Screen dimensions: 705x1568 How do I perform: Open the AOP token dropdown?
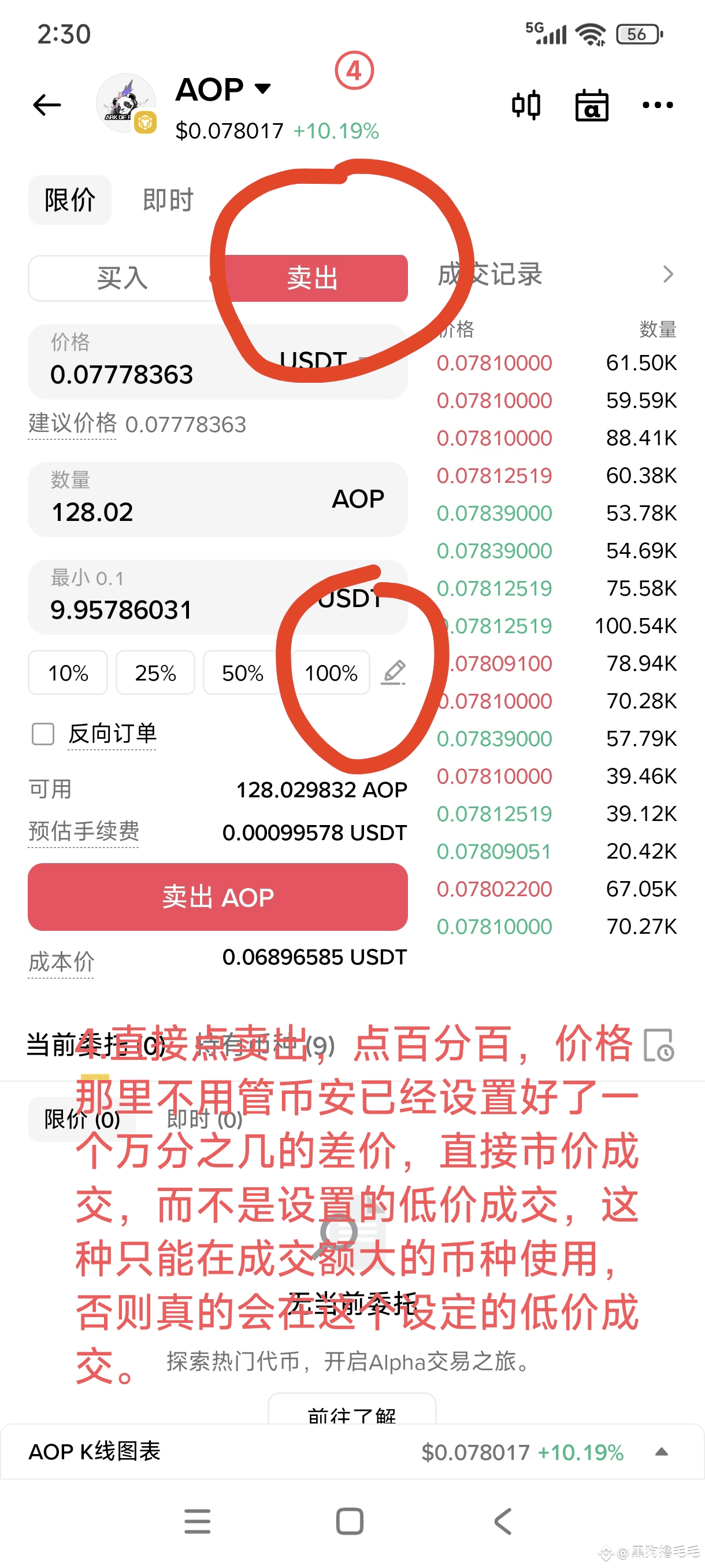click(x=223, y=90)
